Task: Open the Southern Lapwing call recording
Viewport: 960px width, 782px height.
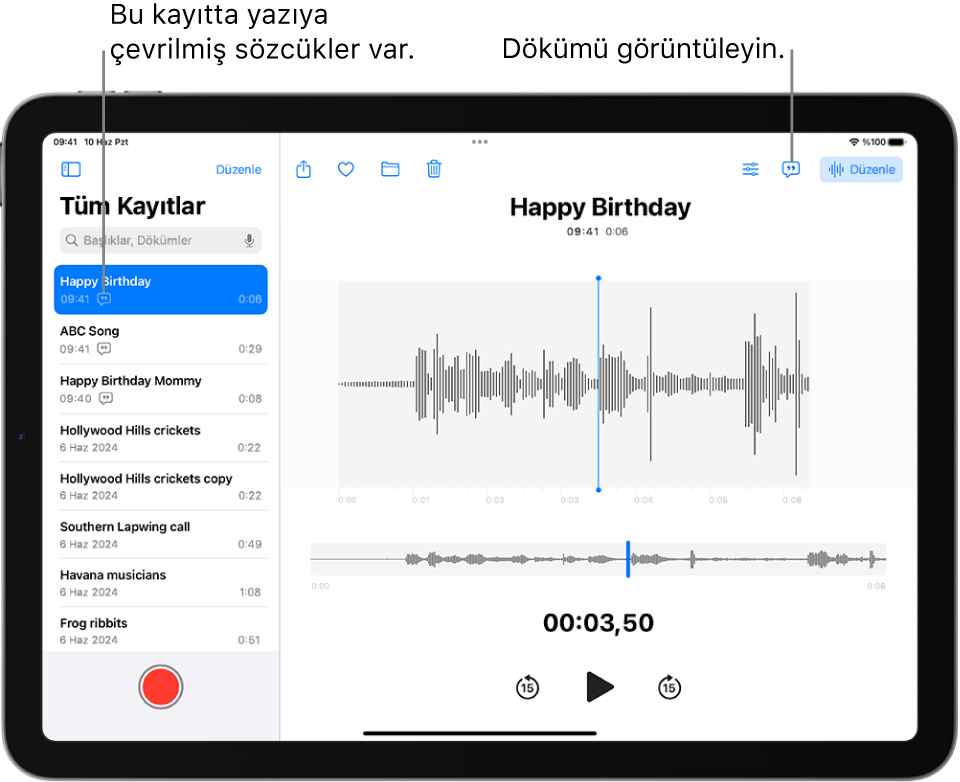Action: tap(160, 535)
